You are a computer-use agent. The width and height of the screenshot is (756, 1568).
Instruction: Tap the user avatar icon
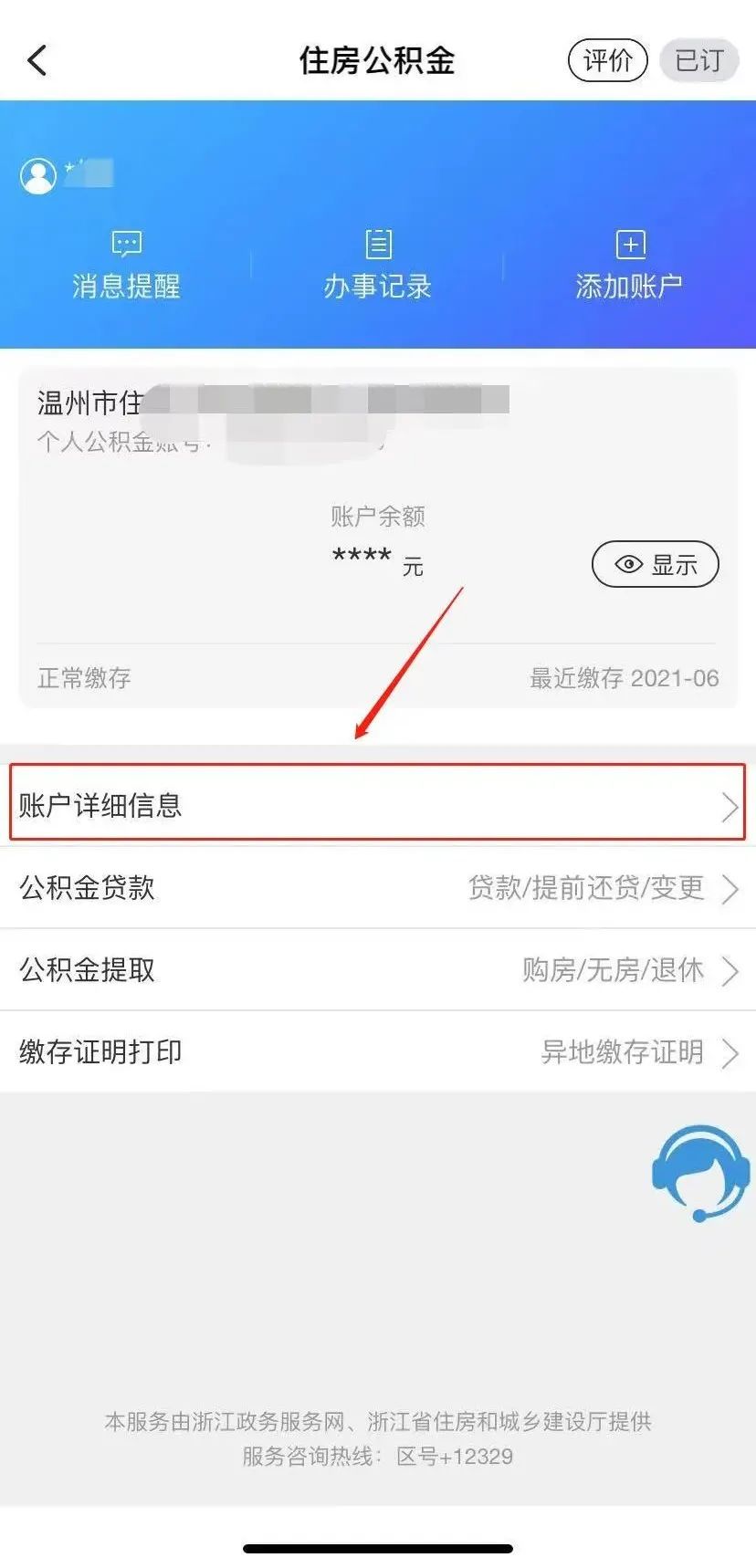(38, 175)
